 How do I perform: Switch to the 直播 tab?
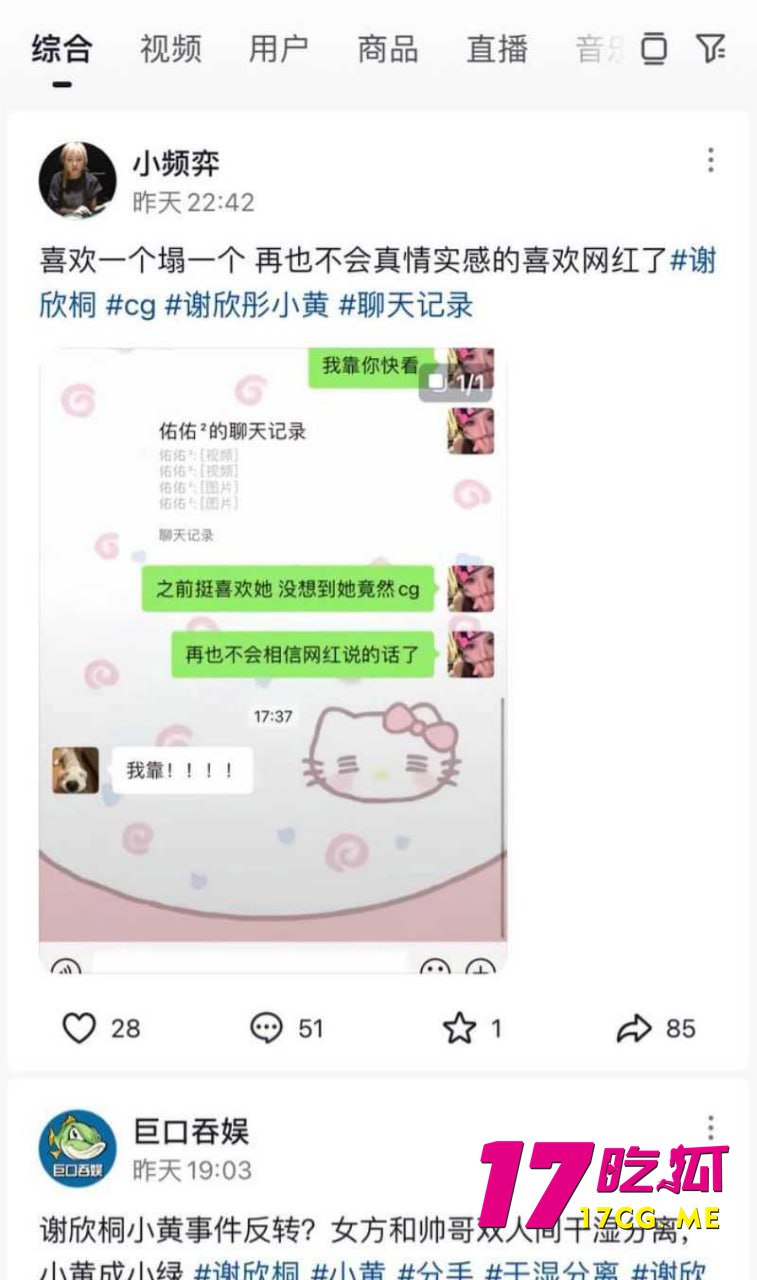tap(496, 48)
